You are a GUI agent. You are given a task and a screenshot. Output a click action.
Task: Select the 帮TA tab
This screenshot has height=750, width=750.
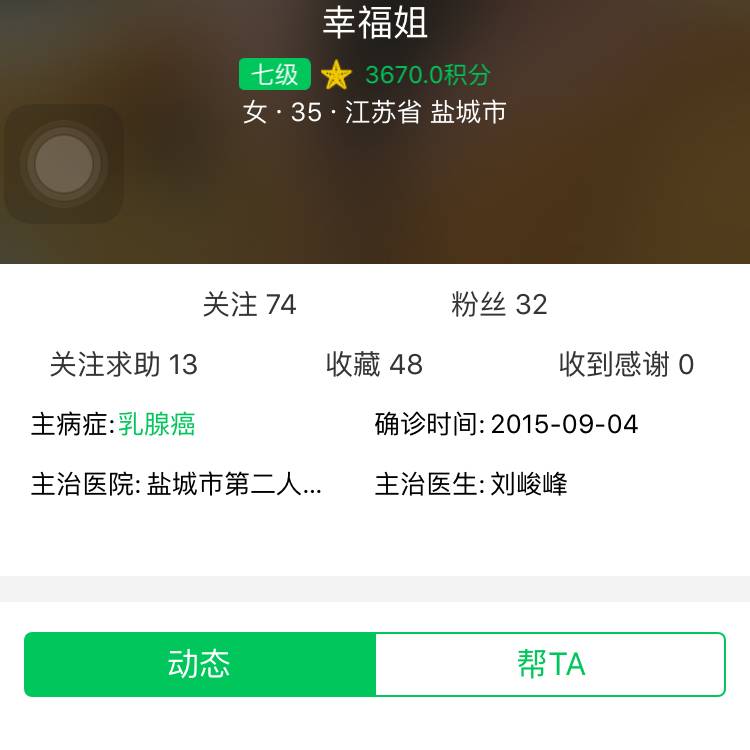[x=550, y=664]
